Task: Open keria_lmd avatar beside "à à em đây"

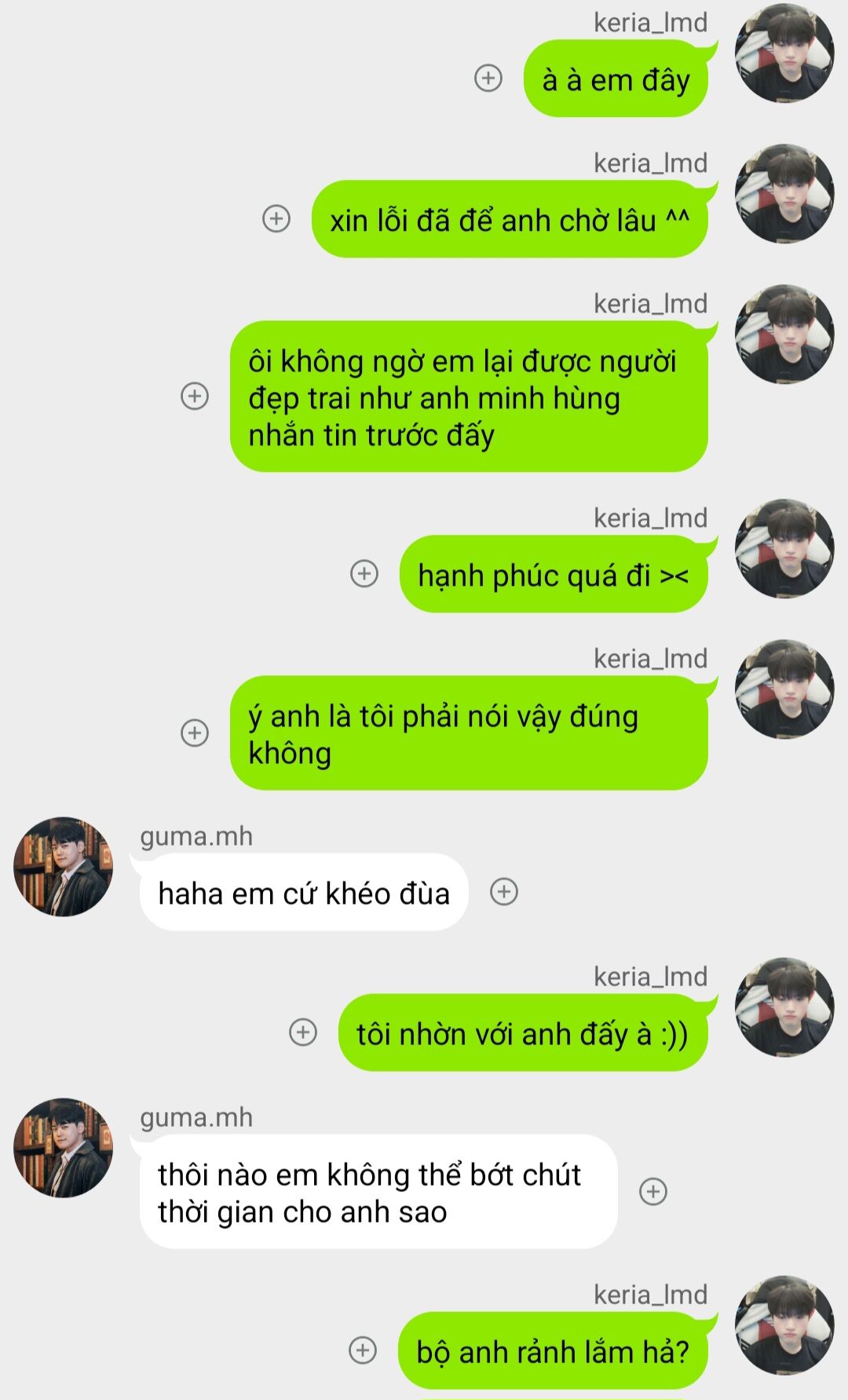Action: pos(784,53)
